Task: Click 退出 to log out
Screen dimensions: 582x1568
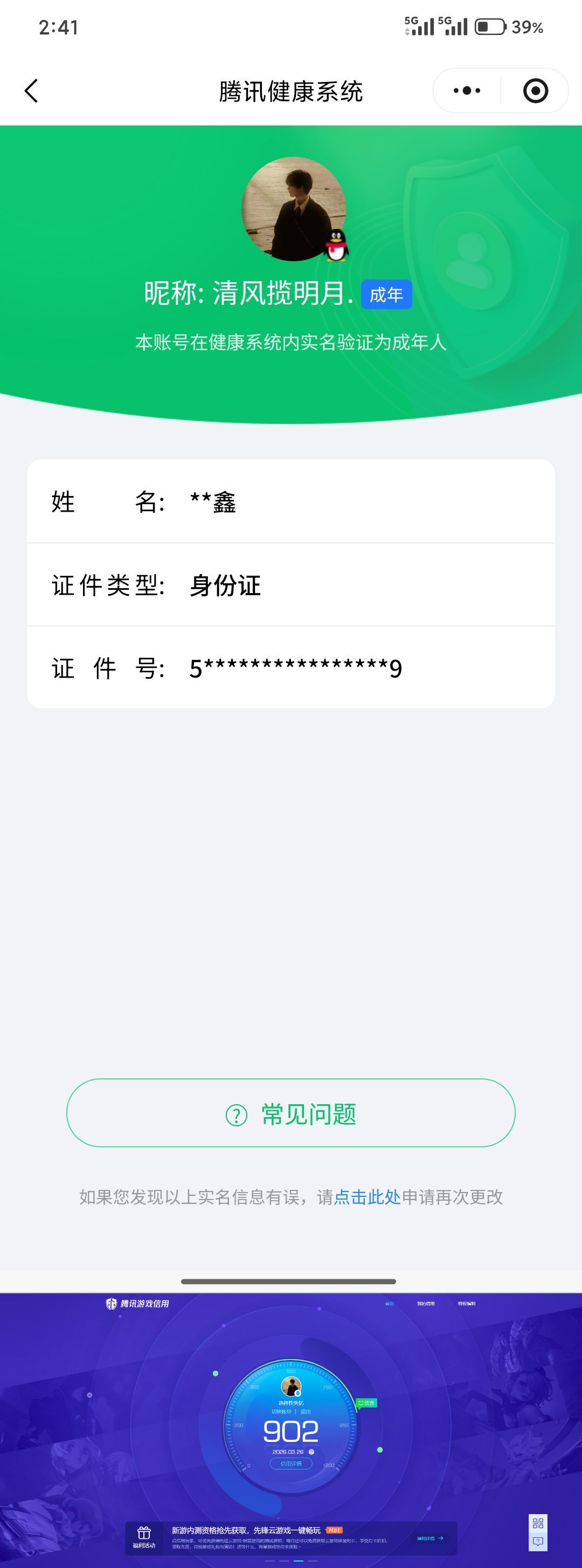Action: (306, 1412)
